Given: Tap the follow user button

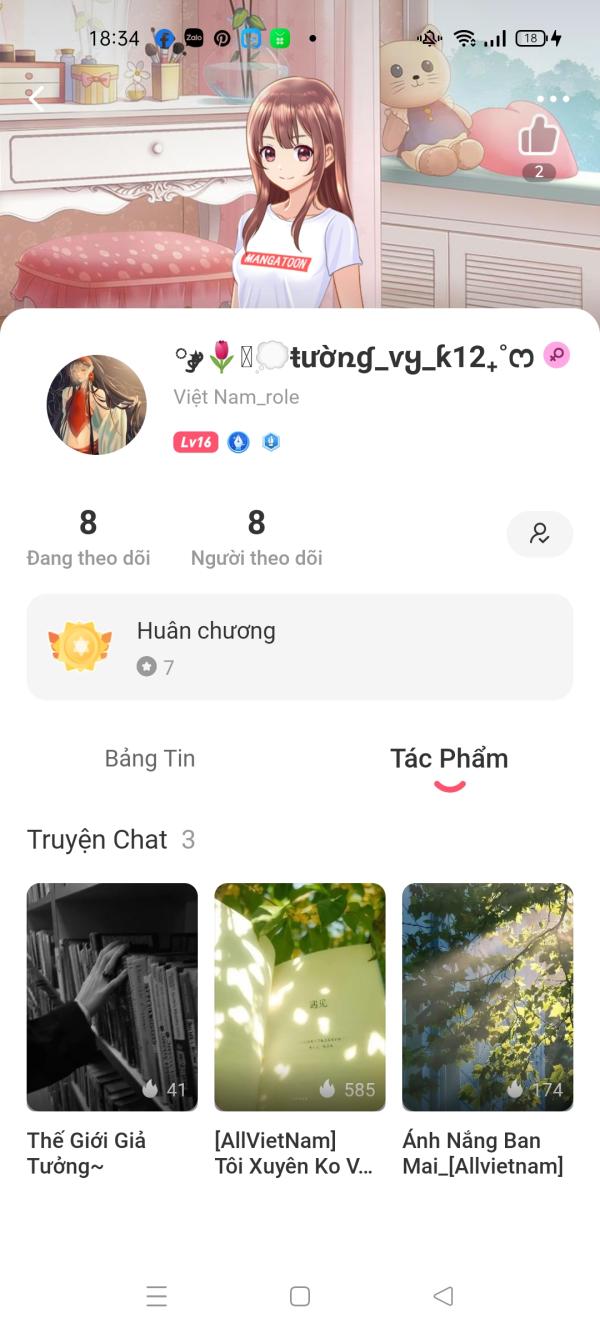Looking at the screenshot, I should (x=540, y=534).
